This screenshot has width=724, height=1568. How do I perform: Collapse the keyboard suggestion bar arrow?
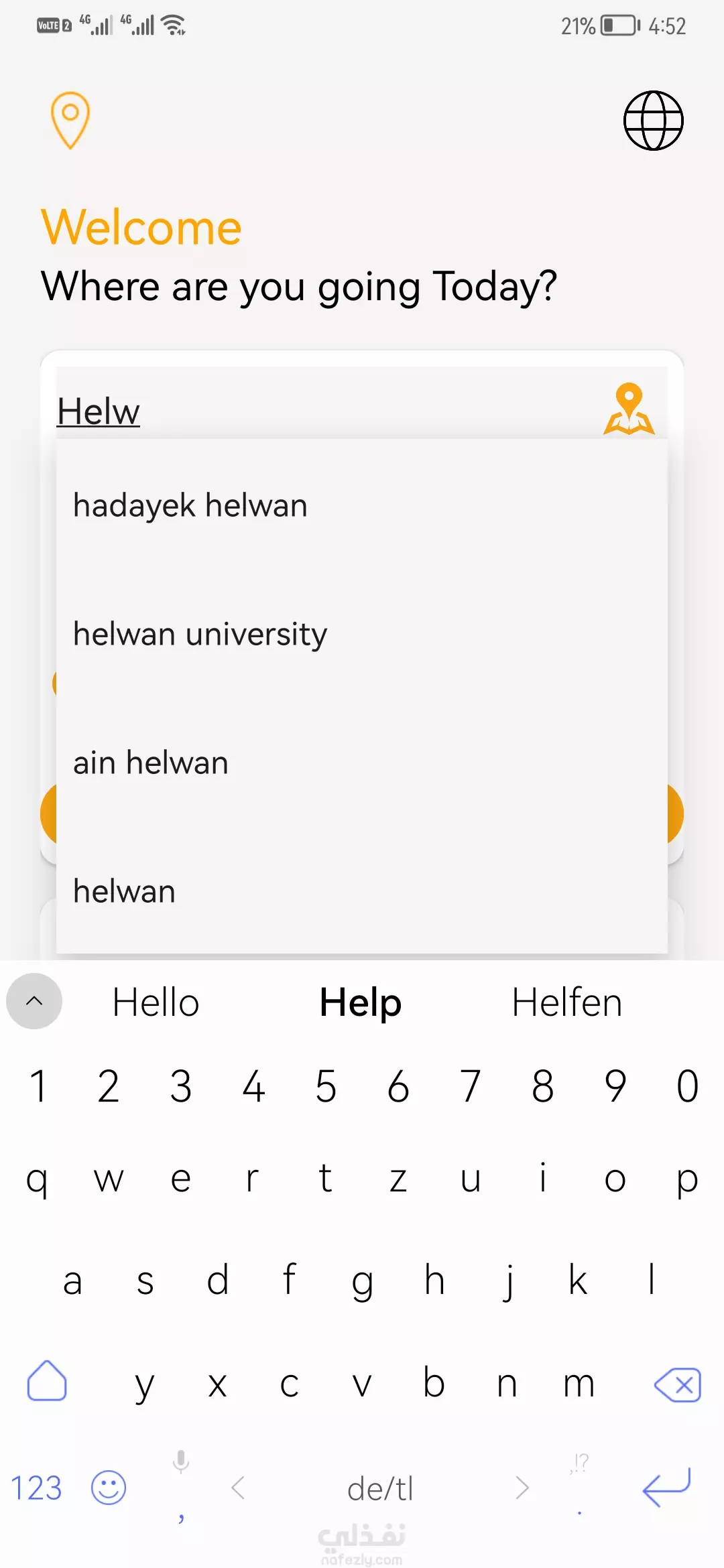point(34,1001)
